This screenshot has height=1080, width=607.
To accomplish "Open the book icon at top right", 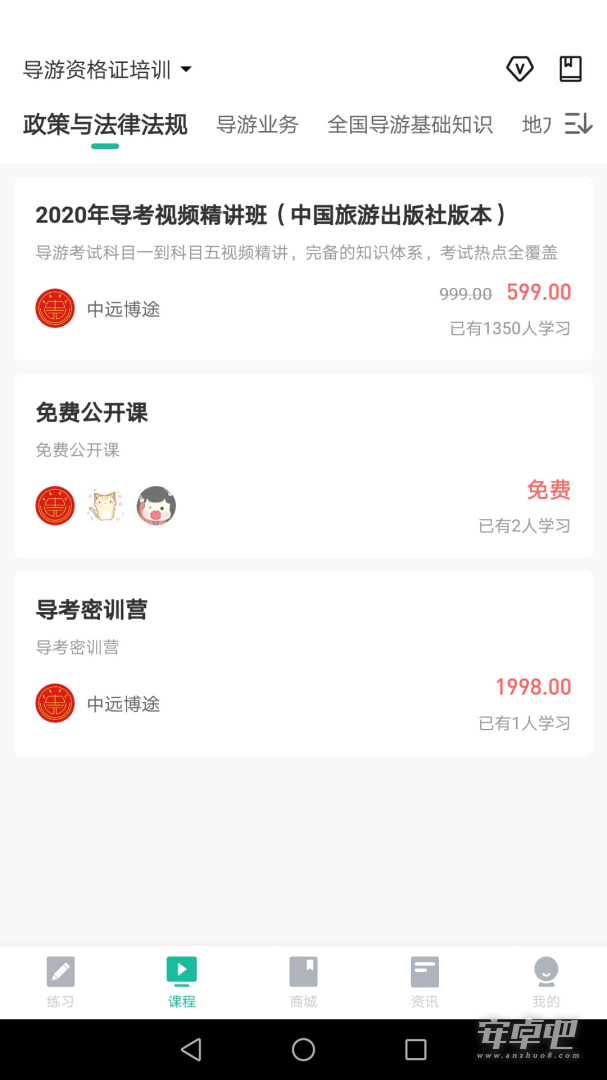I will (570, 69).
